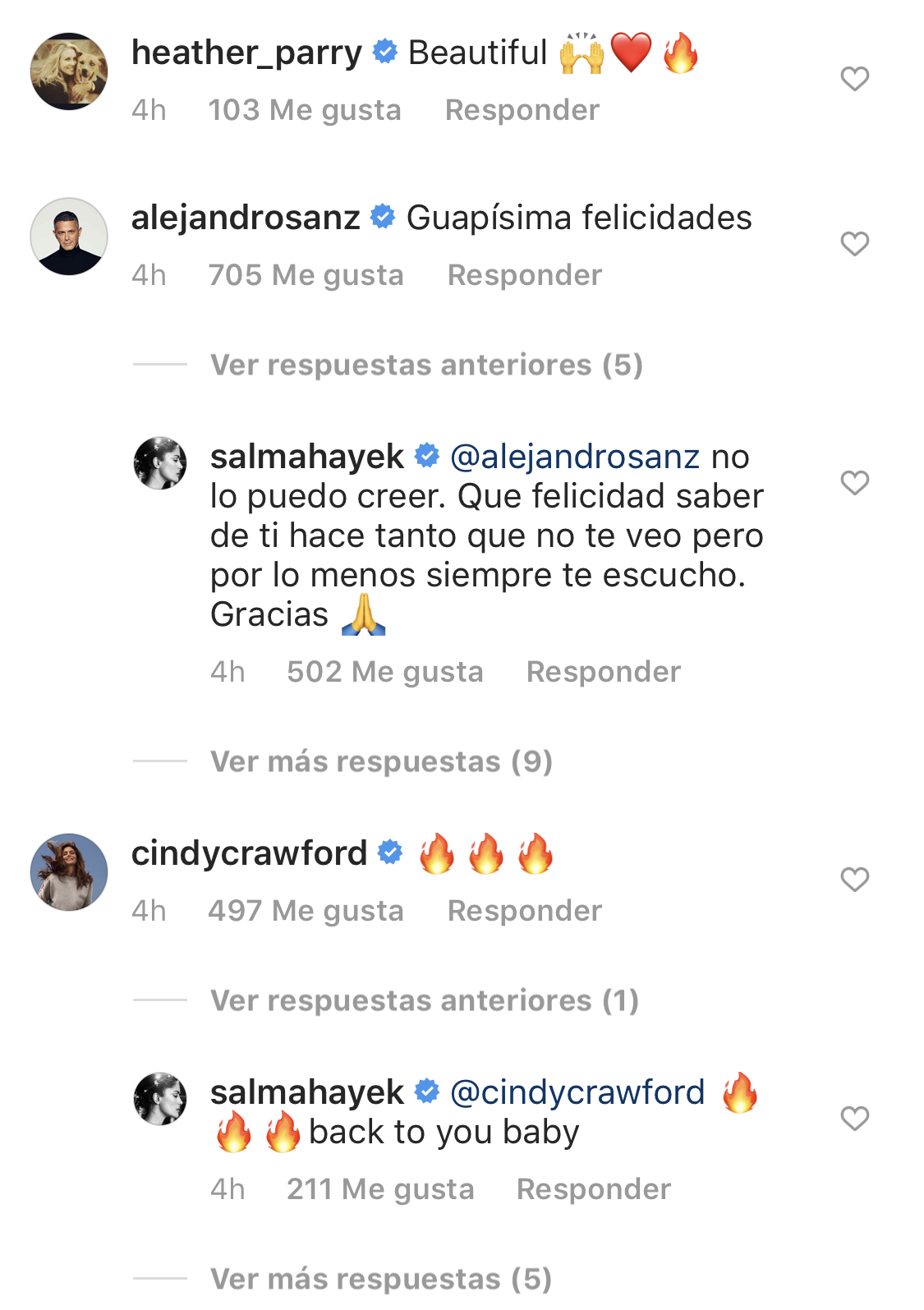Expand Ver respuestas anteriores (5)
Viewport: 924px width, 1310px height.
click(x=425, y=365)
